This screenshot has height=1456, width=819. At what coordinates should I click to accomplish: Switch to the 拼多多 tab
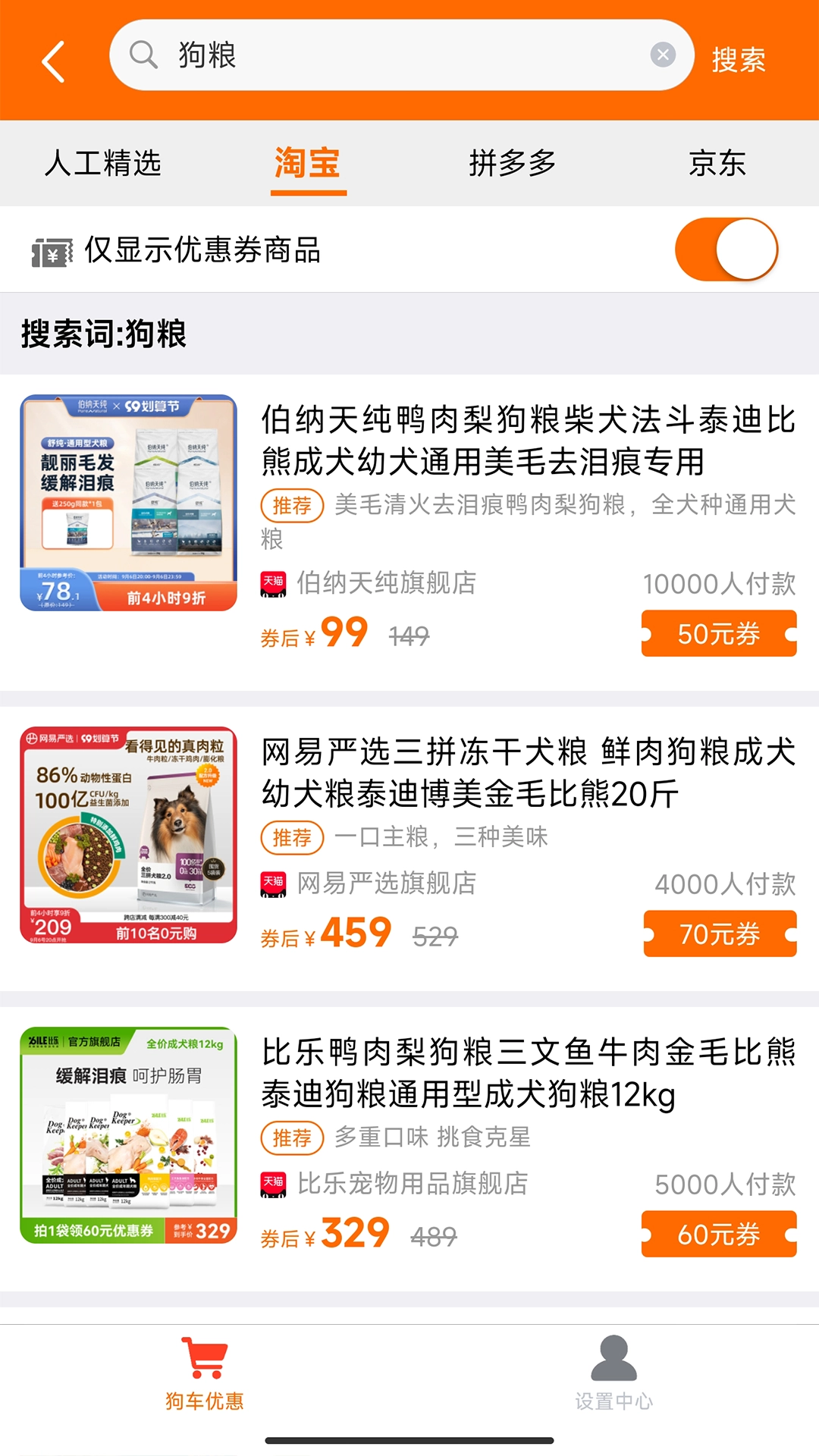coord(512,163)
